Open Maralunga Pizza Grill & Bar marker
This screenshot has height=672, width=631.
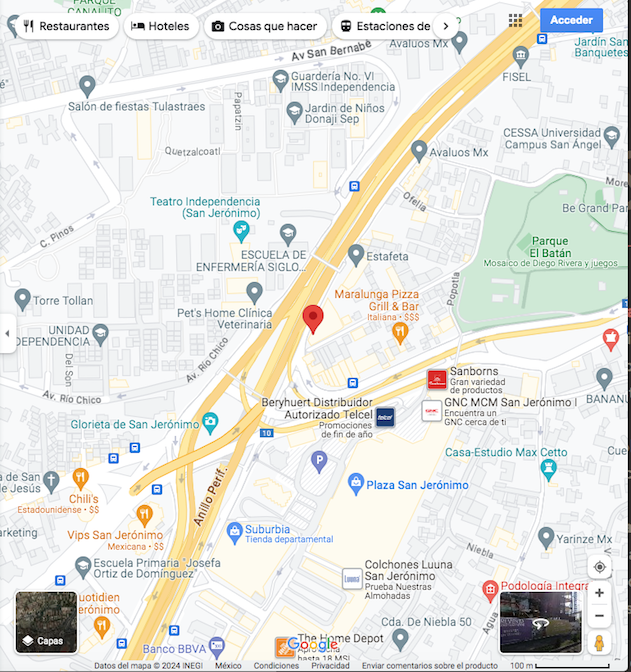(400, 333)
